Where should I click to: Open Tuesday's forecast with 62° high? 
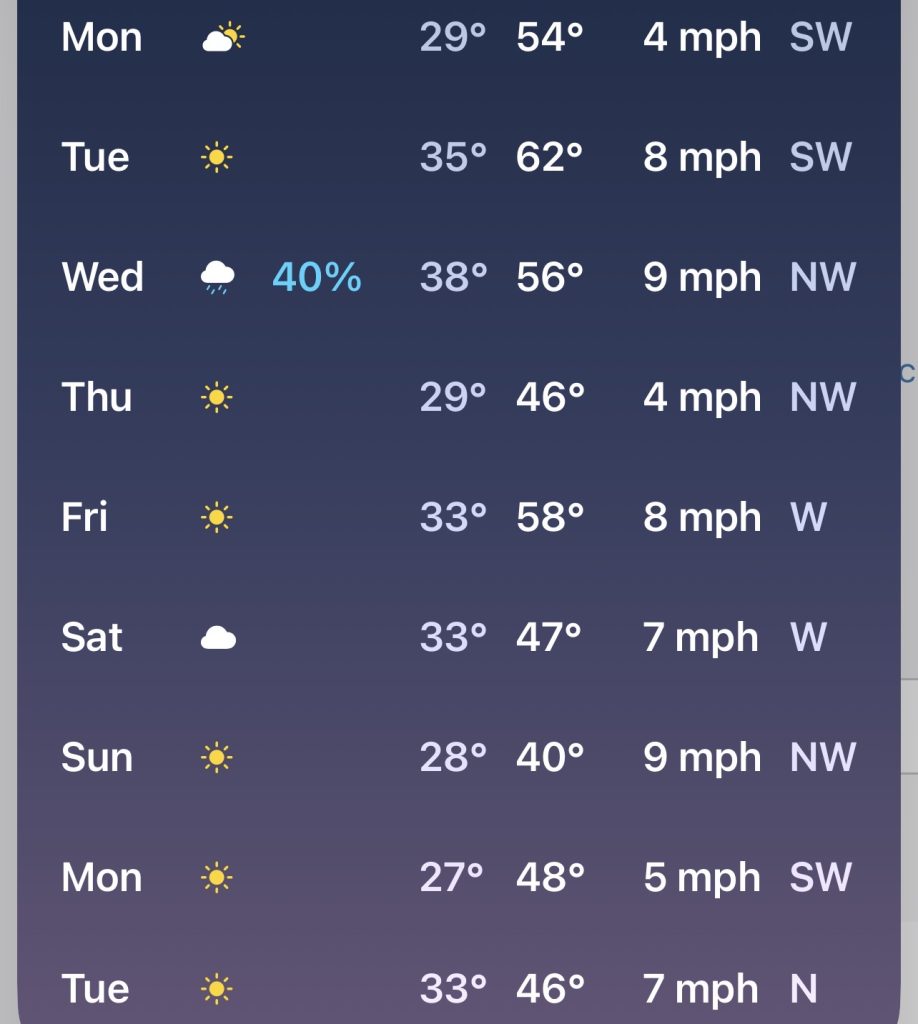click(458, 157)
